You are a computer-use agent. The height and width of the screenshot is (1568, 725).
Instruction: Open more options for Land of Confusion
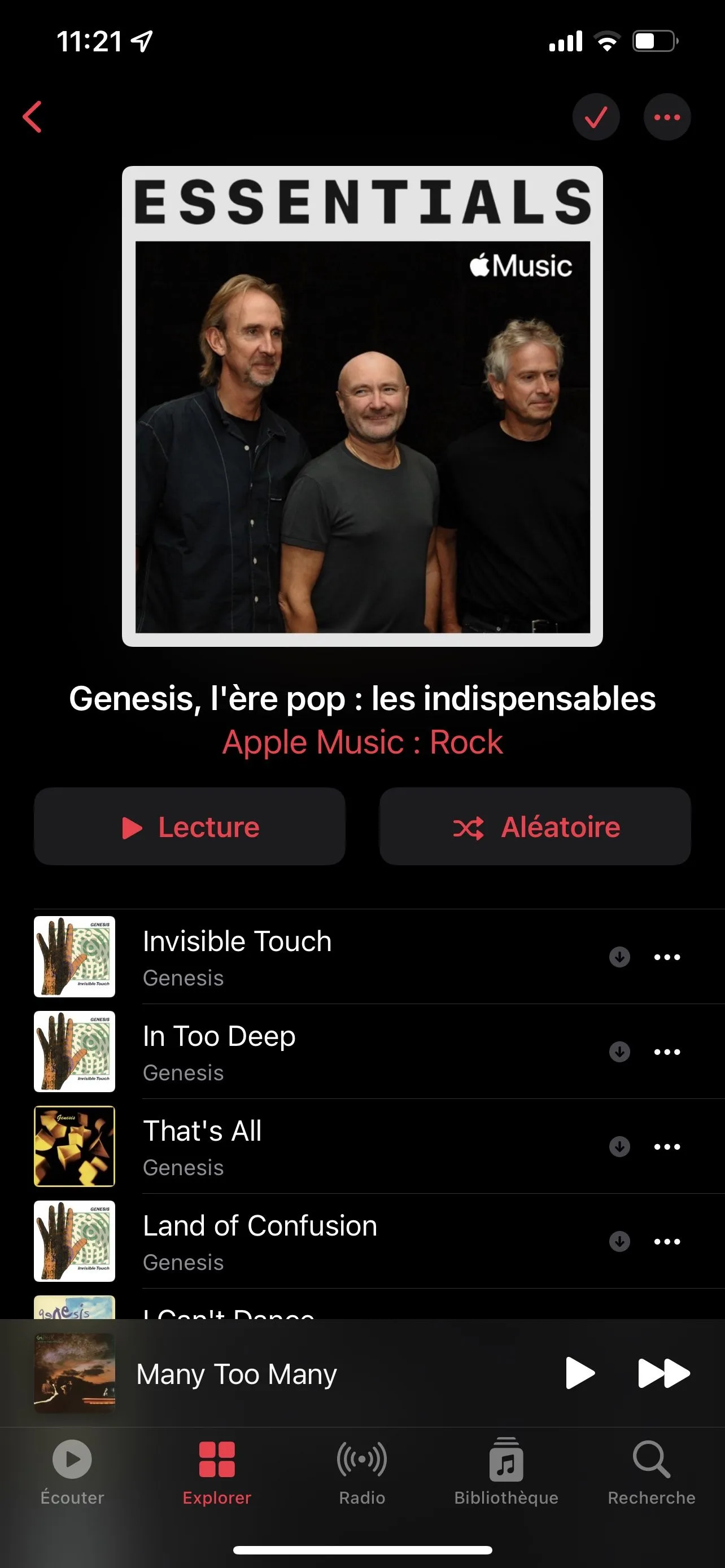click(667, 1242)
